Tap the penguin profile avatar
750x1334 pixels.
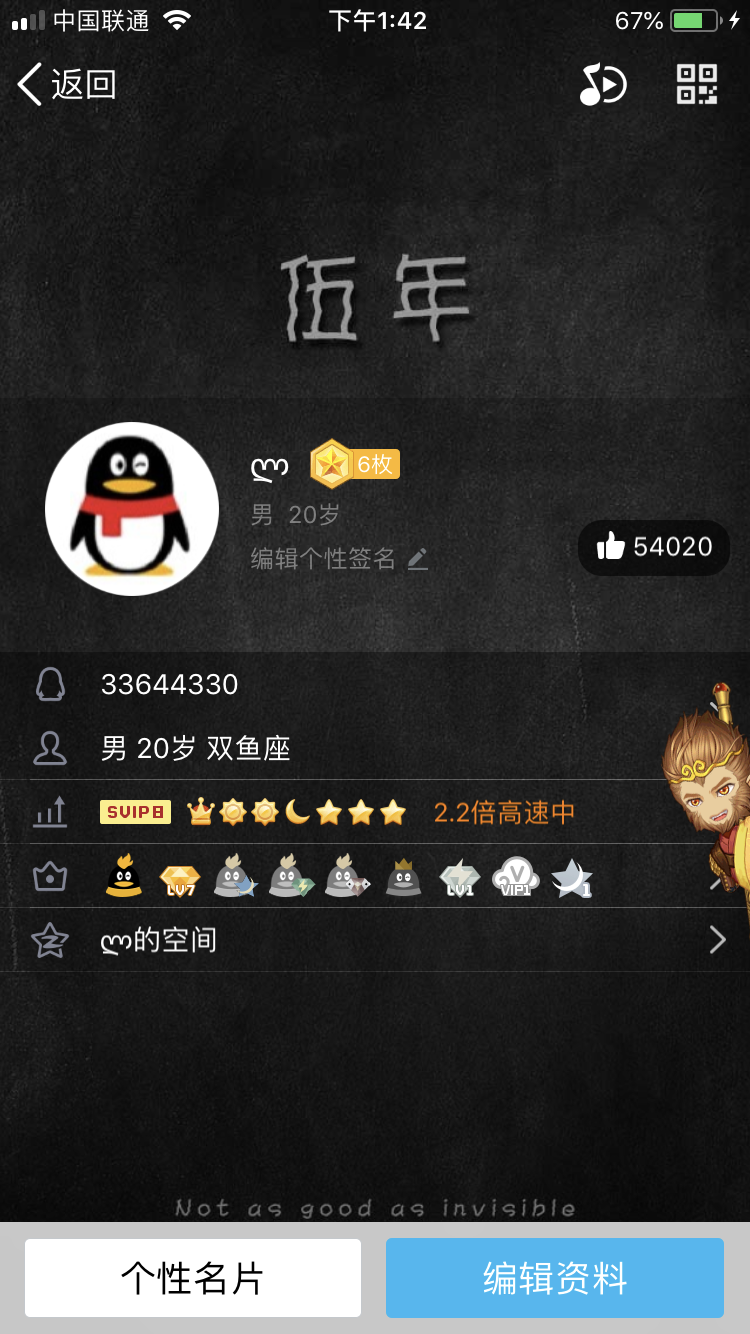tap(132, 509)
